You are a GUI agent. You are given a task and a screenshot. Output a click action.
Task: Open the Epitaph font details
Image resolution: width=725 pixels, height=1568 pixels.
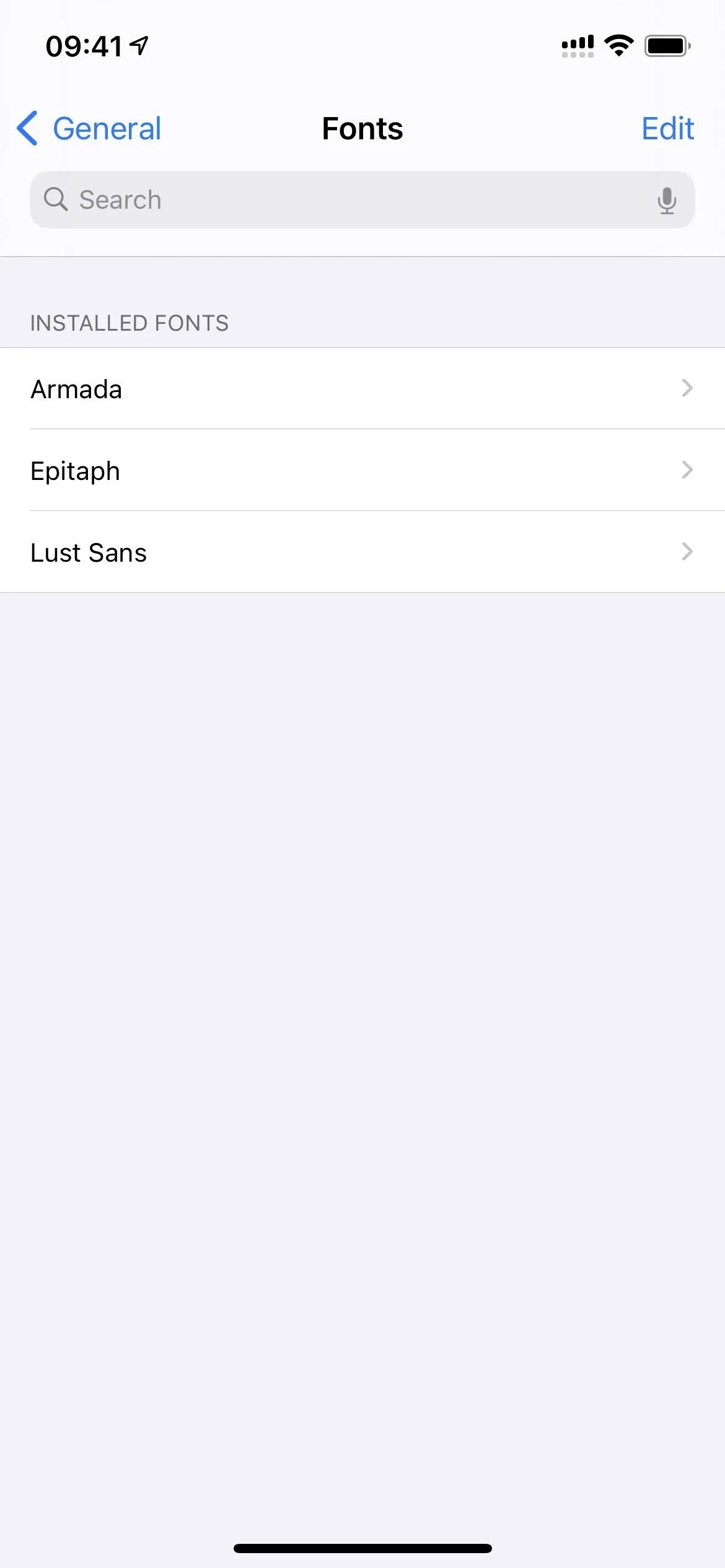(362, 470)
